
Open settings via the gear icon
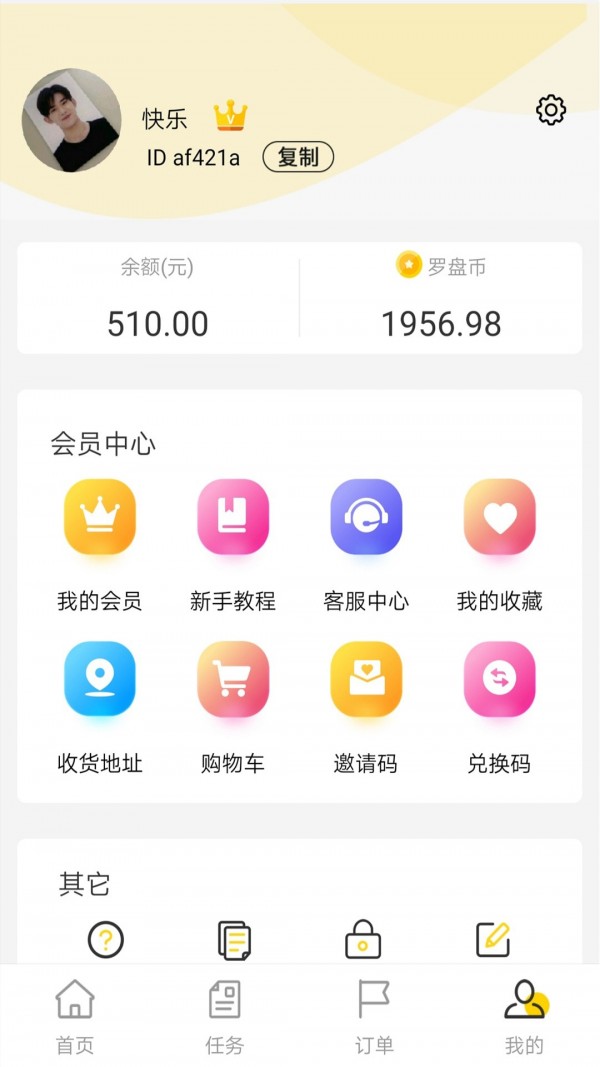pyautogui.click(x=551, y=110)
